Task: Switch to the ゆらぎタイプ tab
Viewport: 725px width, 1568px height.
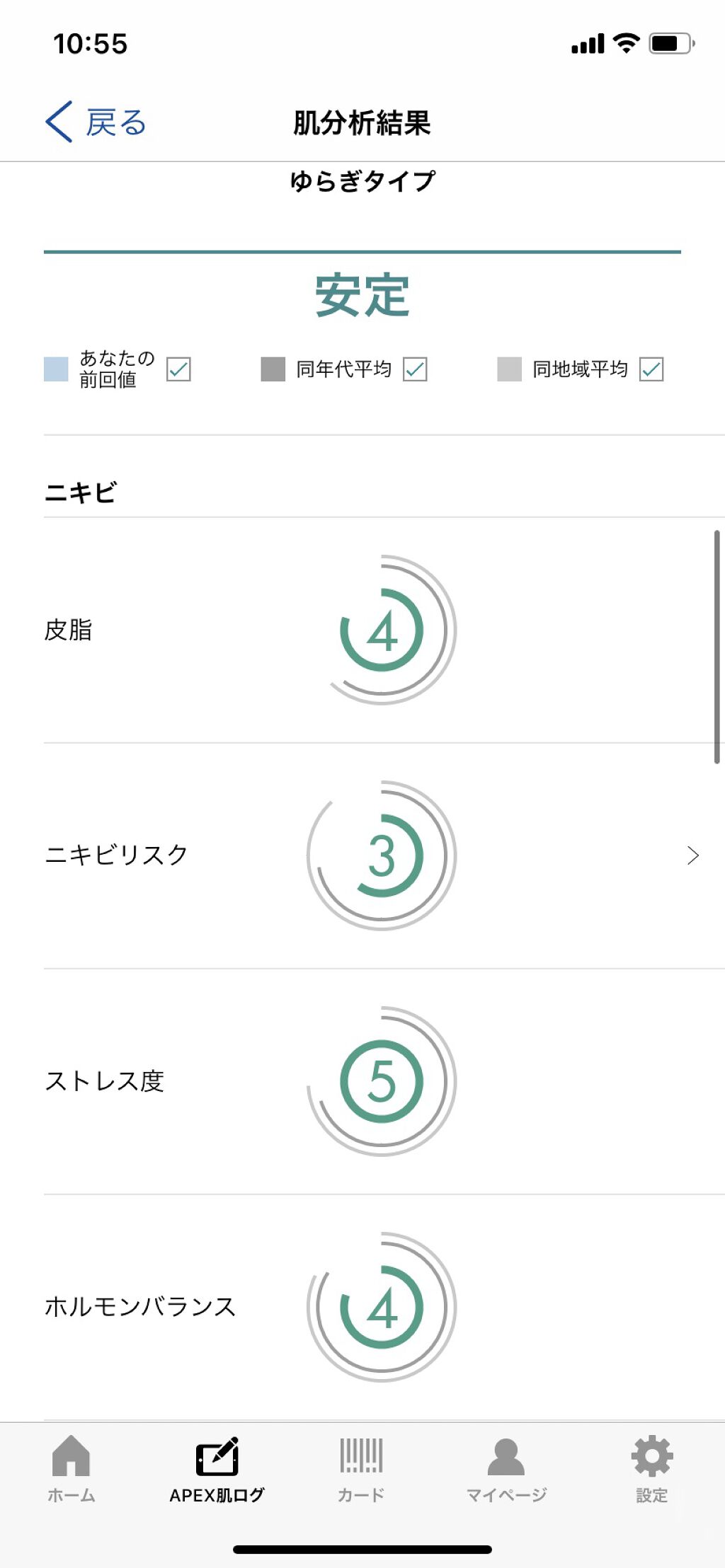Action: 362,179
